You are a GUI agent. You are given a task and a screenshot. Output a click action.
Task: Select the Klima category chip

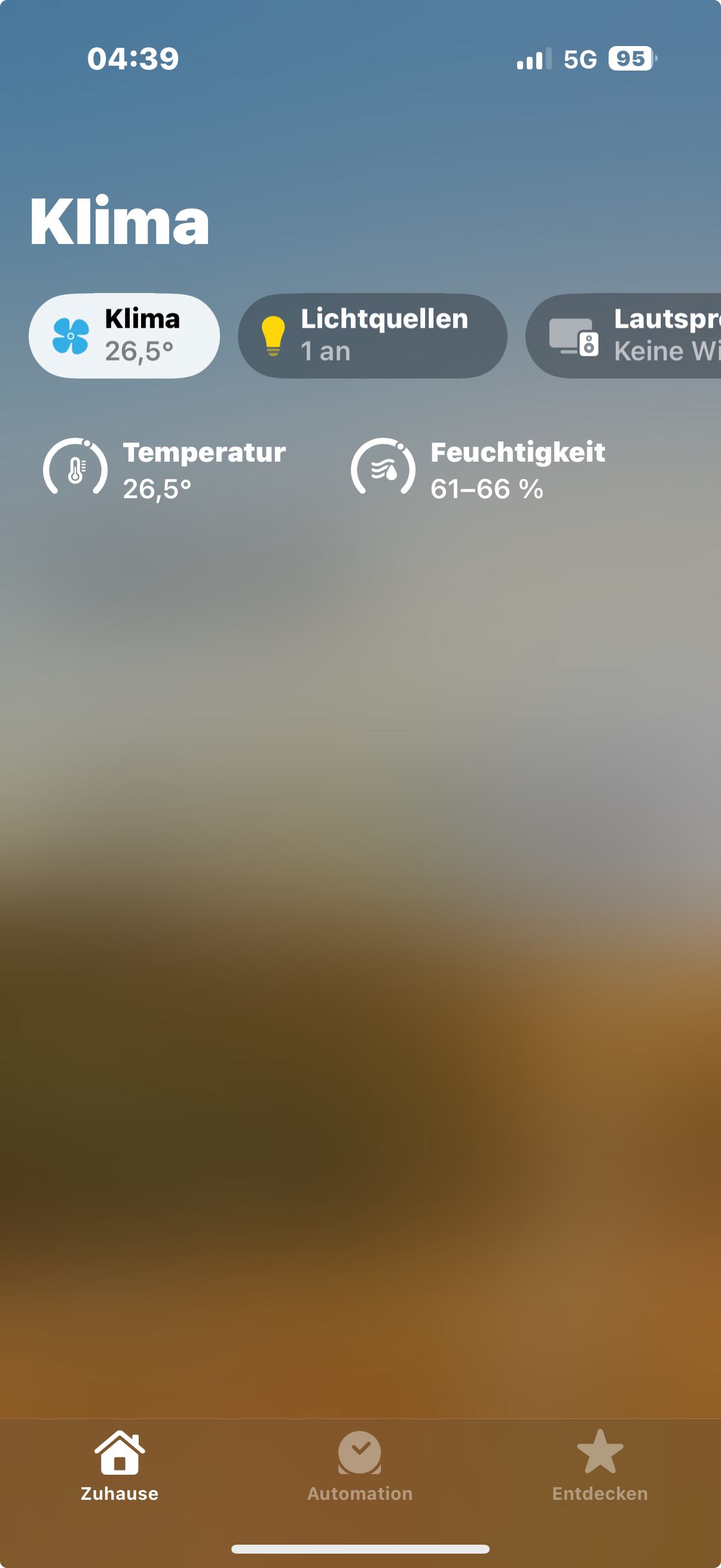[x=124, y=336]
